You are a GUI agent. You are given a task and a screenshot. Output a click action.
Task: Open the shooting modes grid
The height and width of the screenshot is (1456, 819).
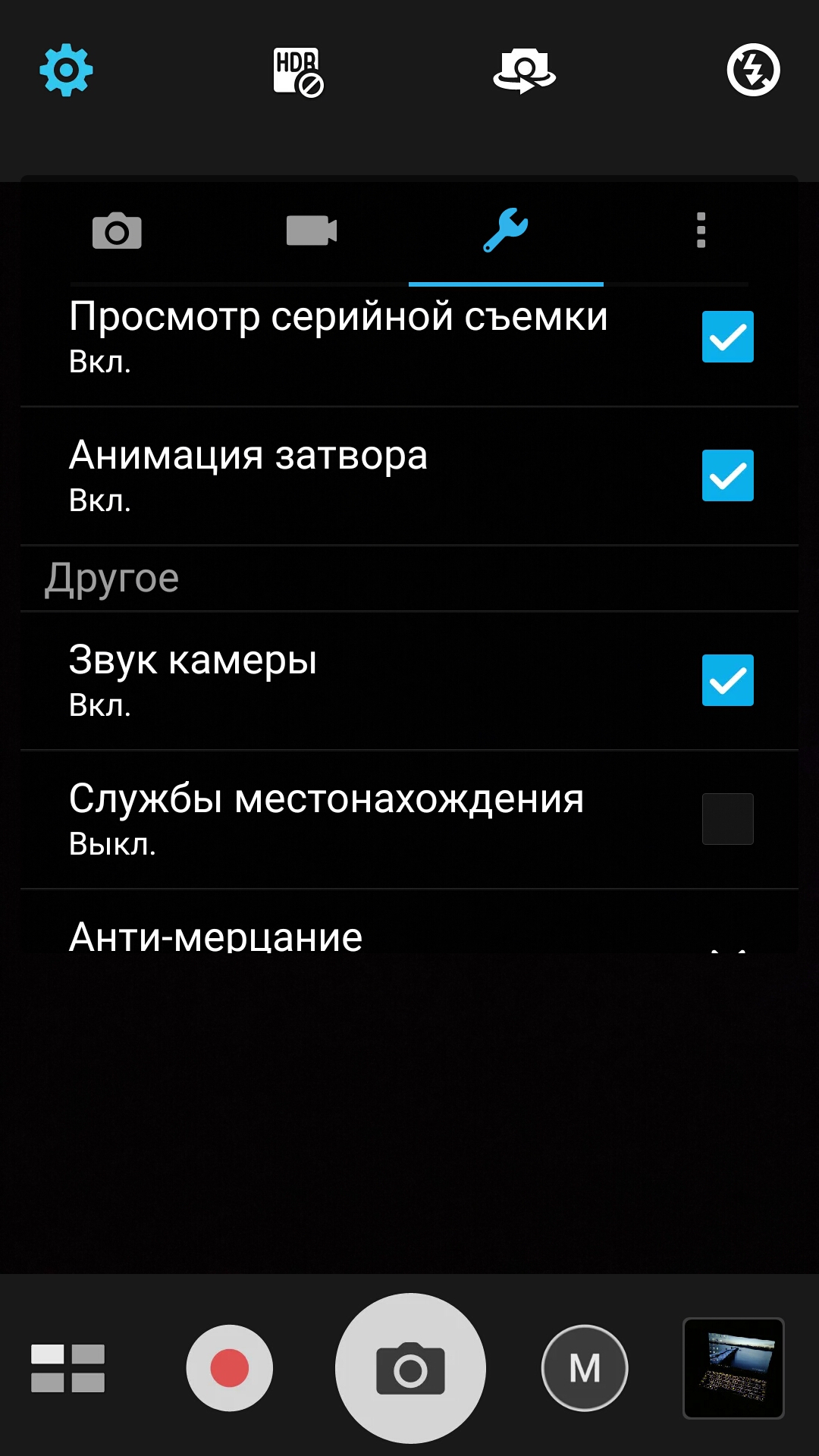[x=67, y=1369]
